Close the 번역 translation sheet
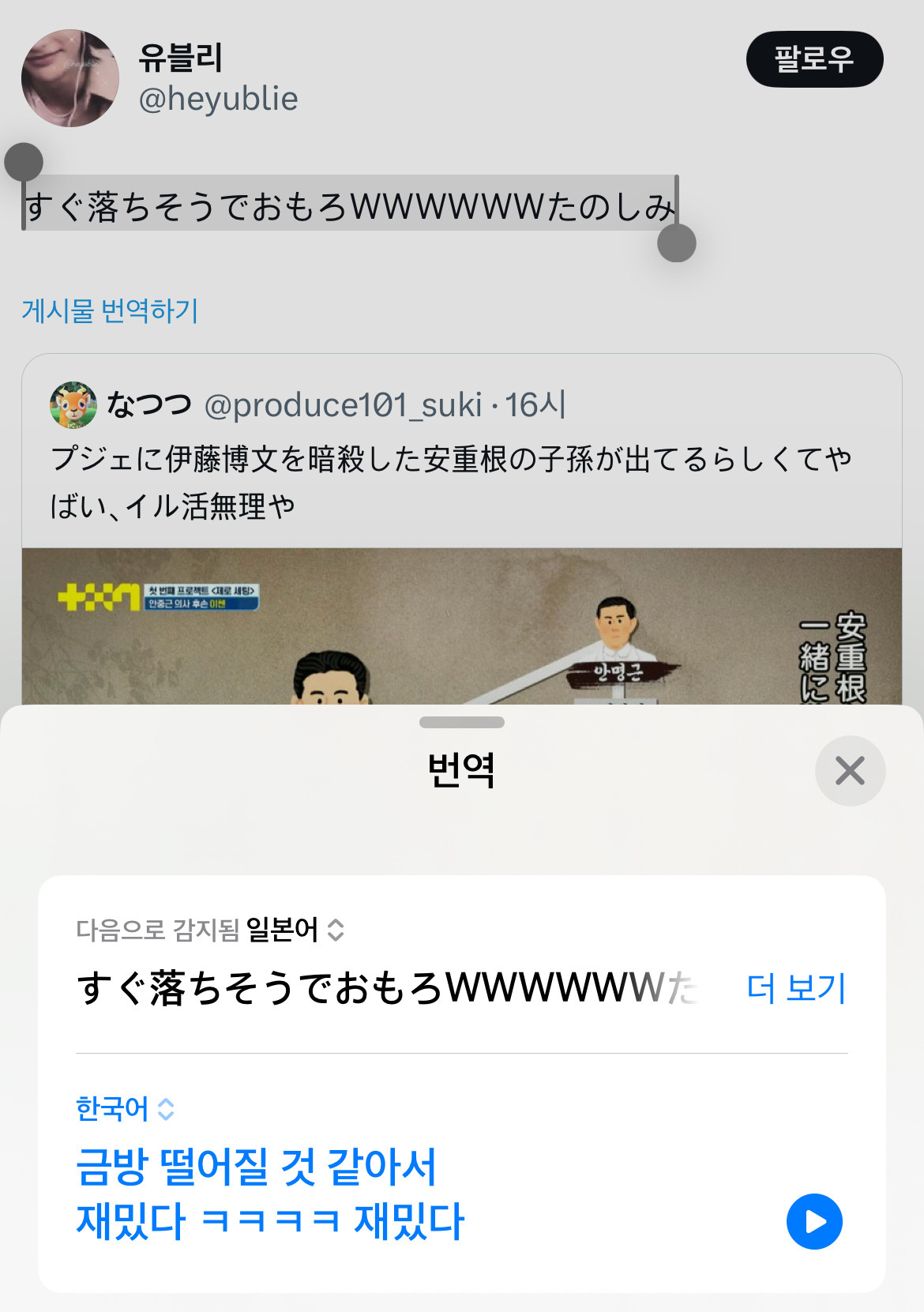This screenshot has width=924, height=1312. click(x=850, y=771)
